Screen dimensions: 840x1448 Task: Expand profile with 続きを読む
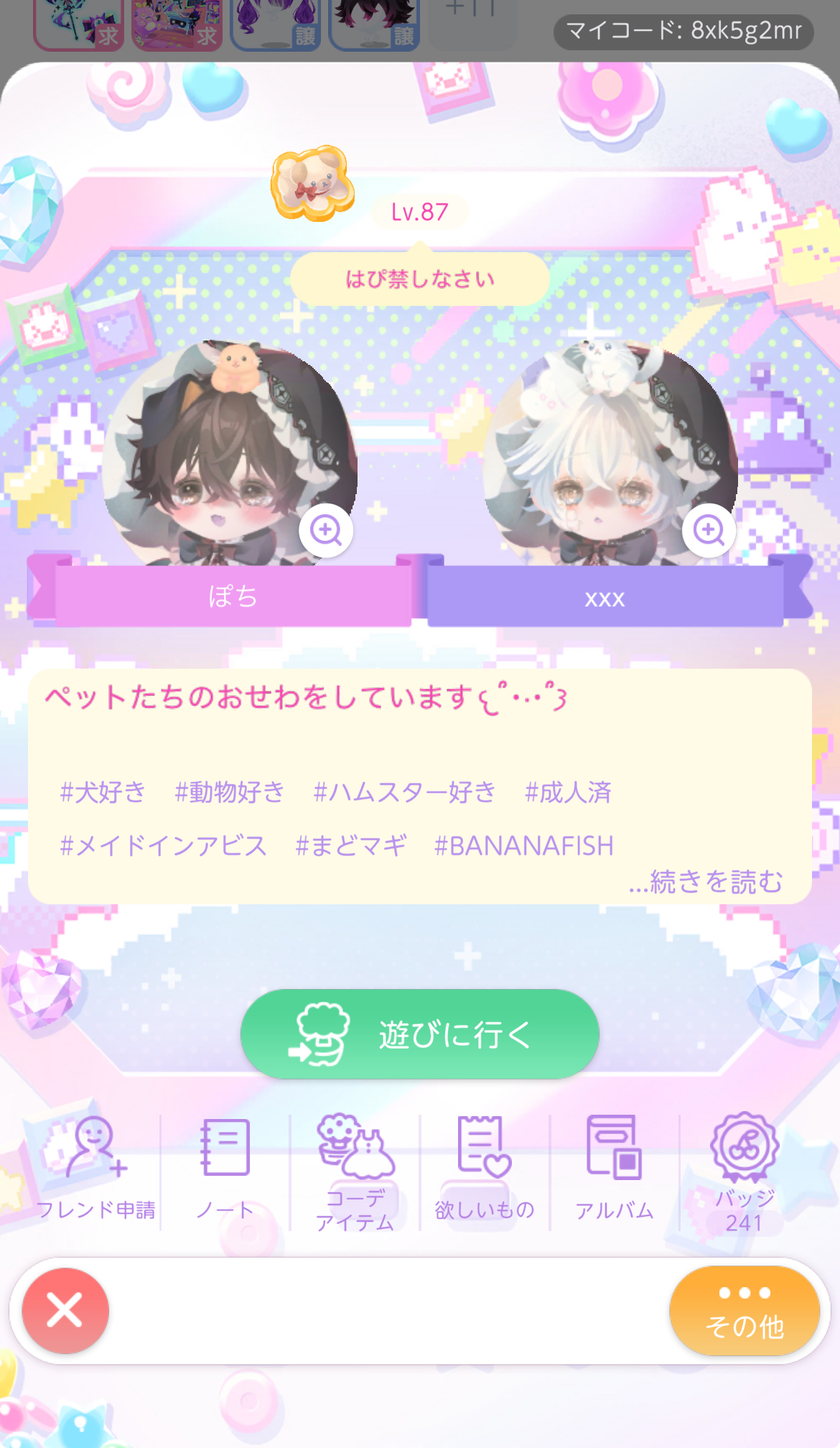click(706, 881)
